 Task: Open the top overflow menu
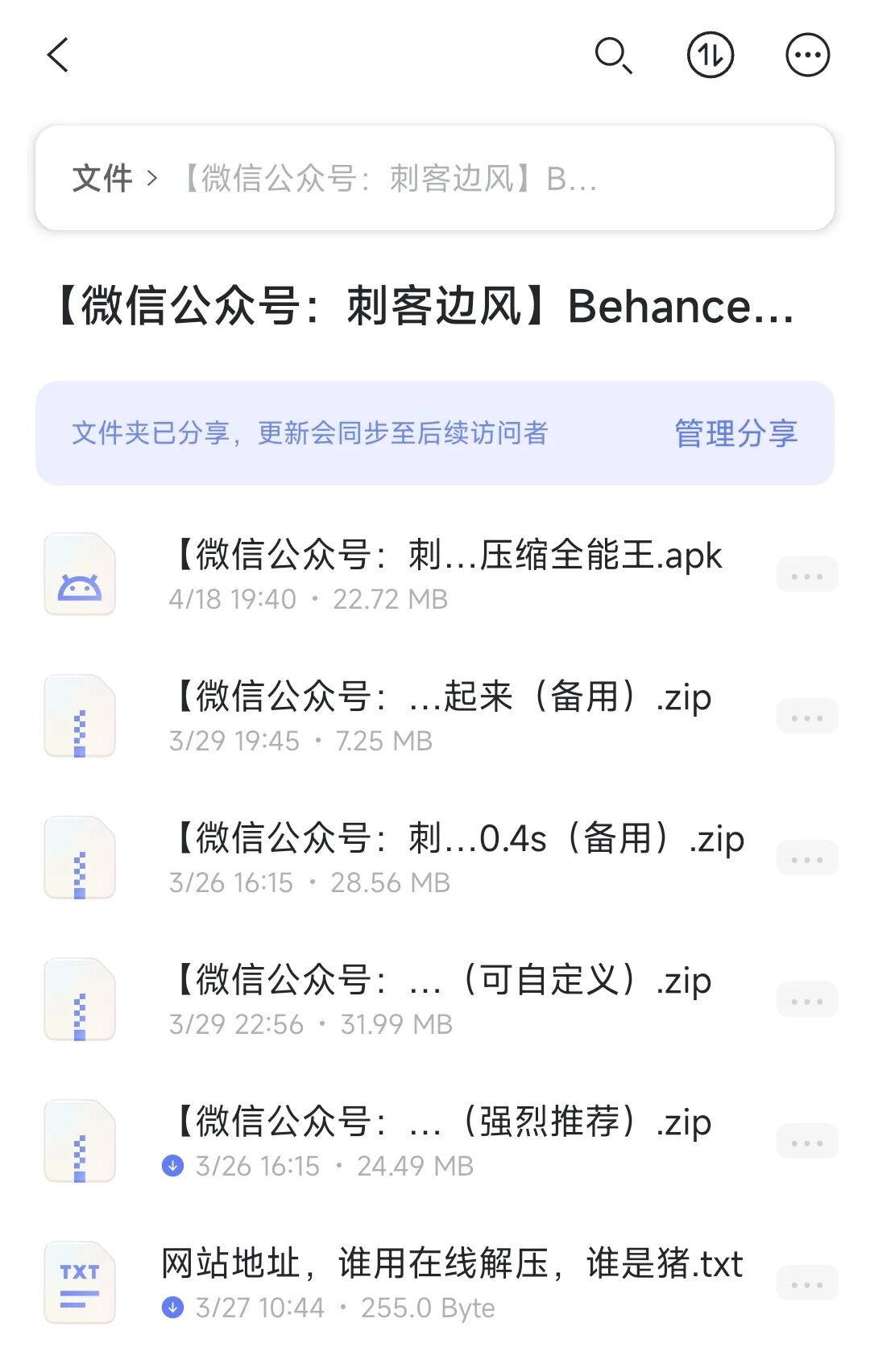coord(807,56)
